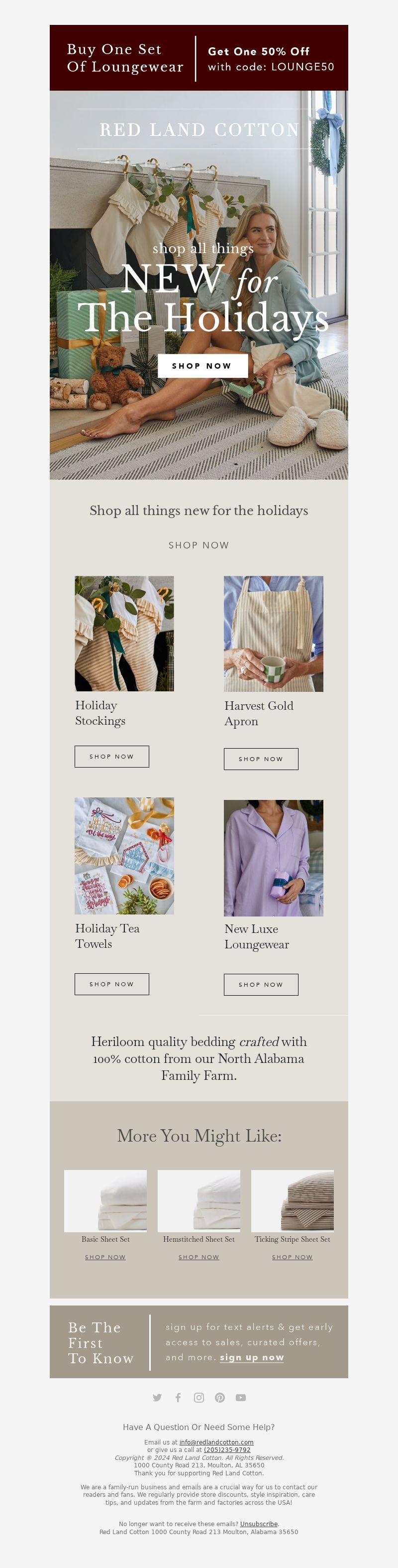The width and height of the screenshot is (398, 1568).
Task: Shop now for Holiday Tea Towels
Action: pos(112,984)
